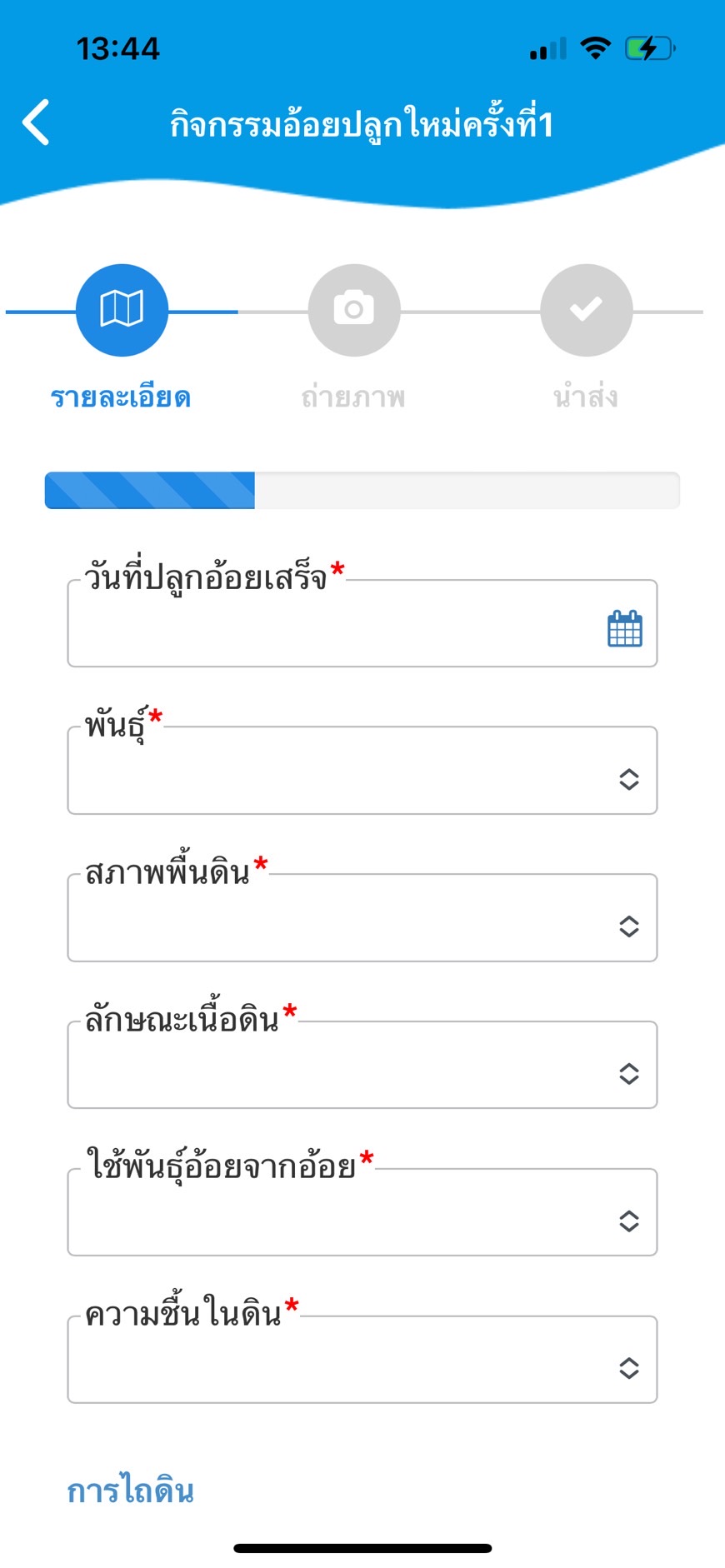
Task: Open the ลักษณะเนื้อดิน dropdown
Action: click(362, 1068)
